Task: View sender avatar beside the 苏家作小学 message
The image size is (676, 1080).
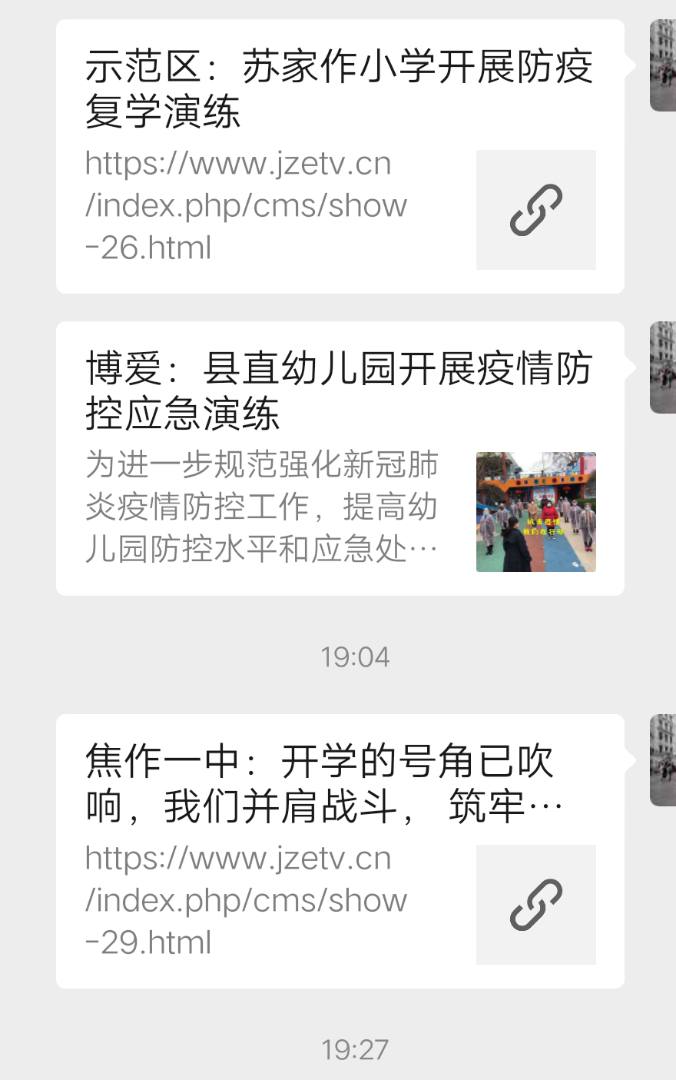Action: [663, 65]
